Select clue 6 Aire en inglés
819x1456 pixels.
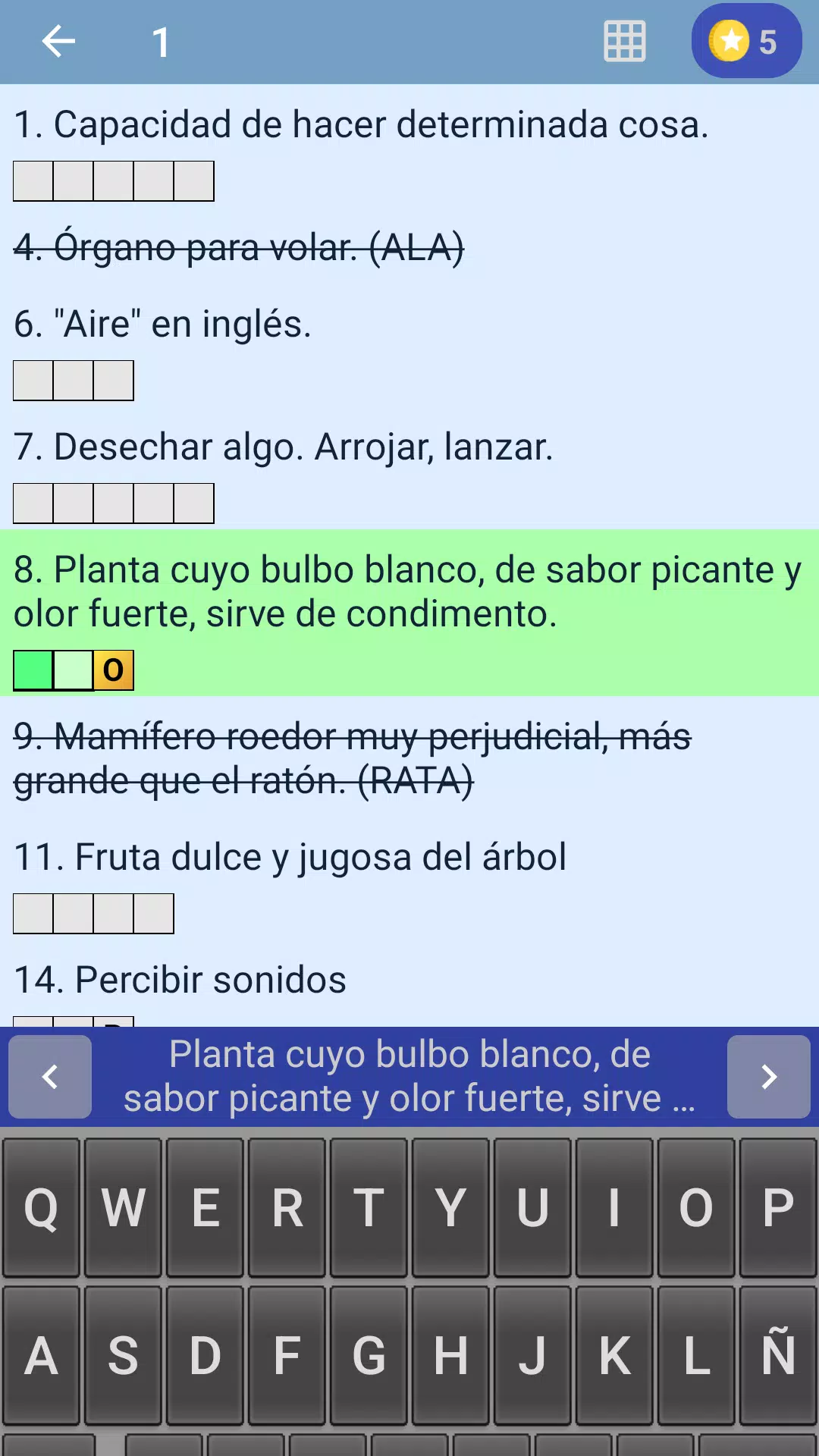pyautogui.click(x=163, y=325)
